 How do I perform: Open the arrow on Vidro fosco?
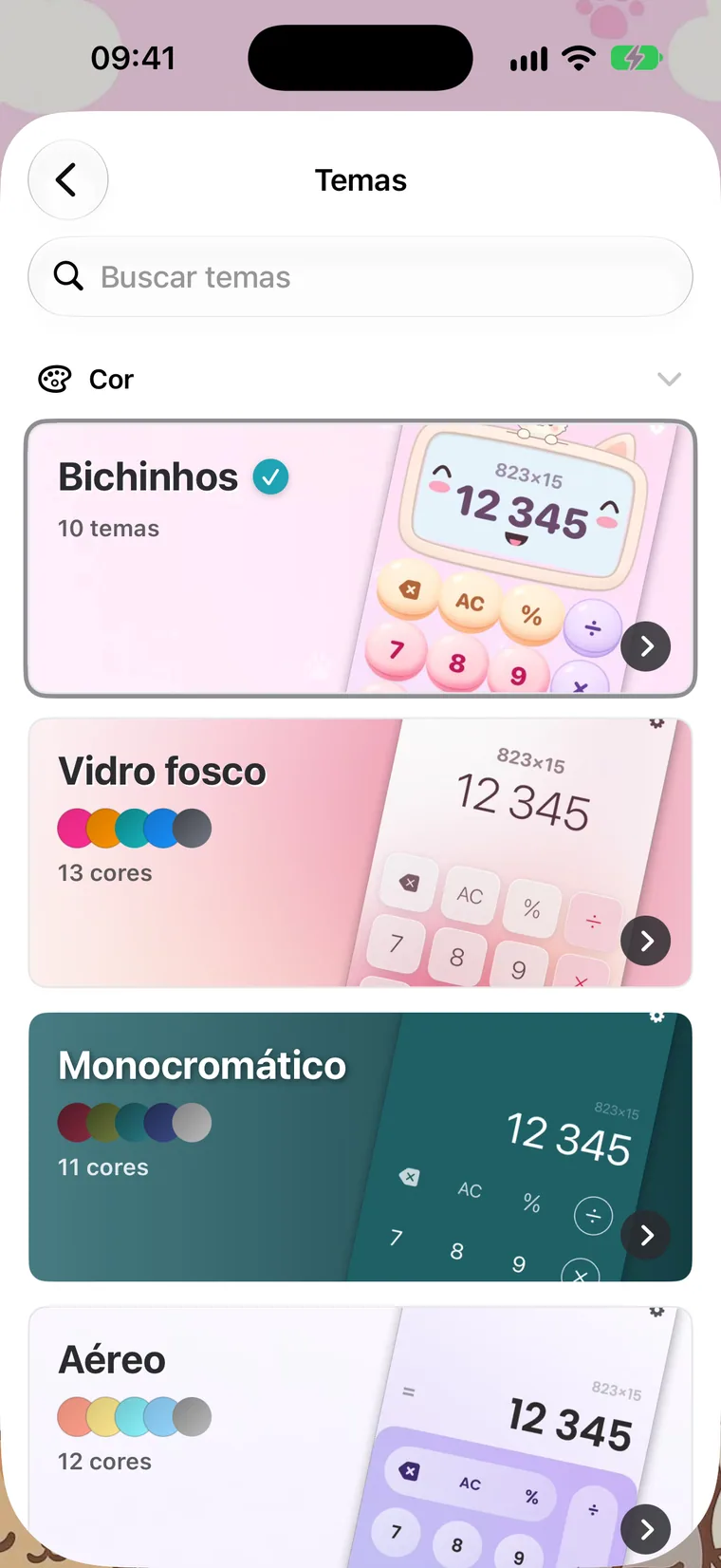click(x=646, y=941)
